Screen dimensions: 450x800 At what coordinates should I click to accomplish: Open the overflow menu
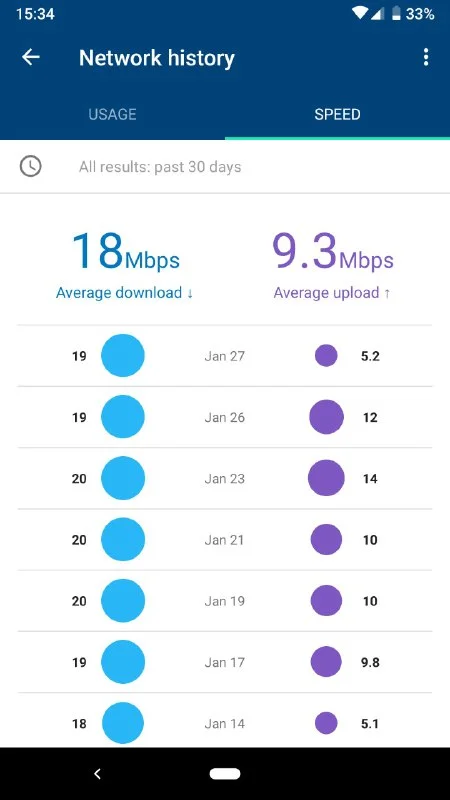(426, 58)
